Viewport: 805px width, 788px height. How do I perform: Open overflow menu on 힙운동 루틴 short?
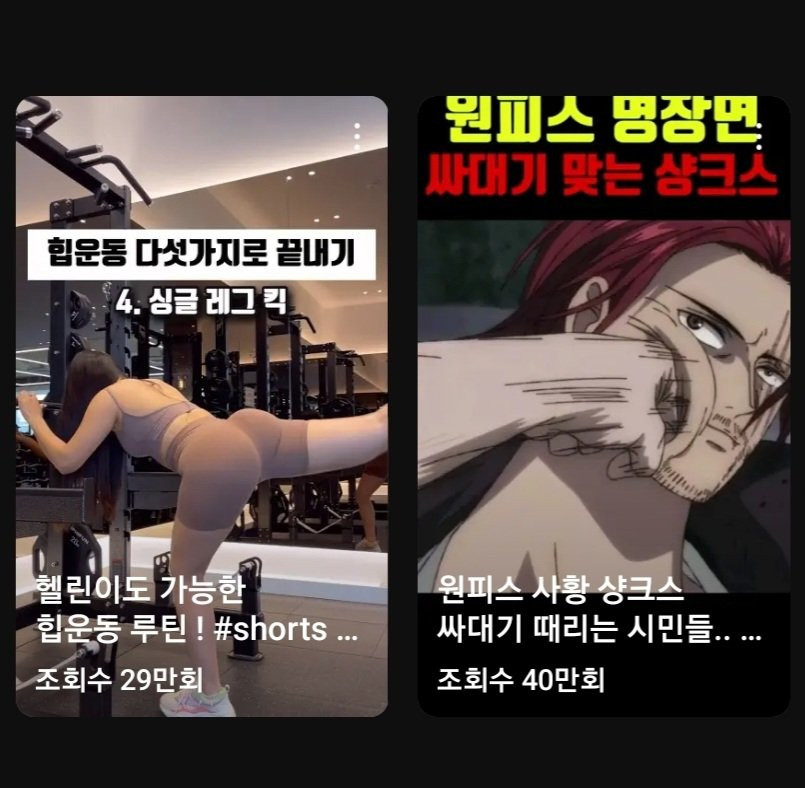point(357,137)
